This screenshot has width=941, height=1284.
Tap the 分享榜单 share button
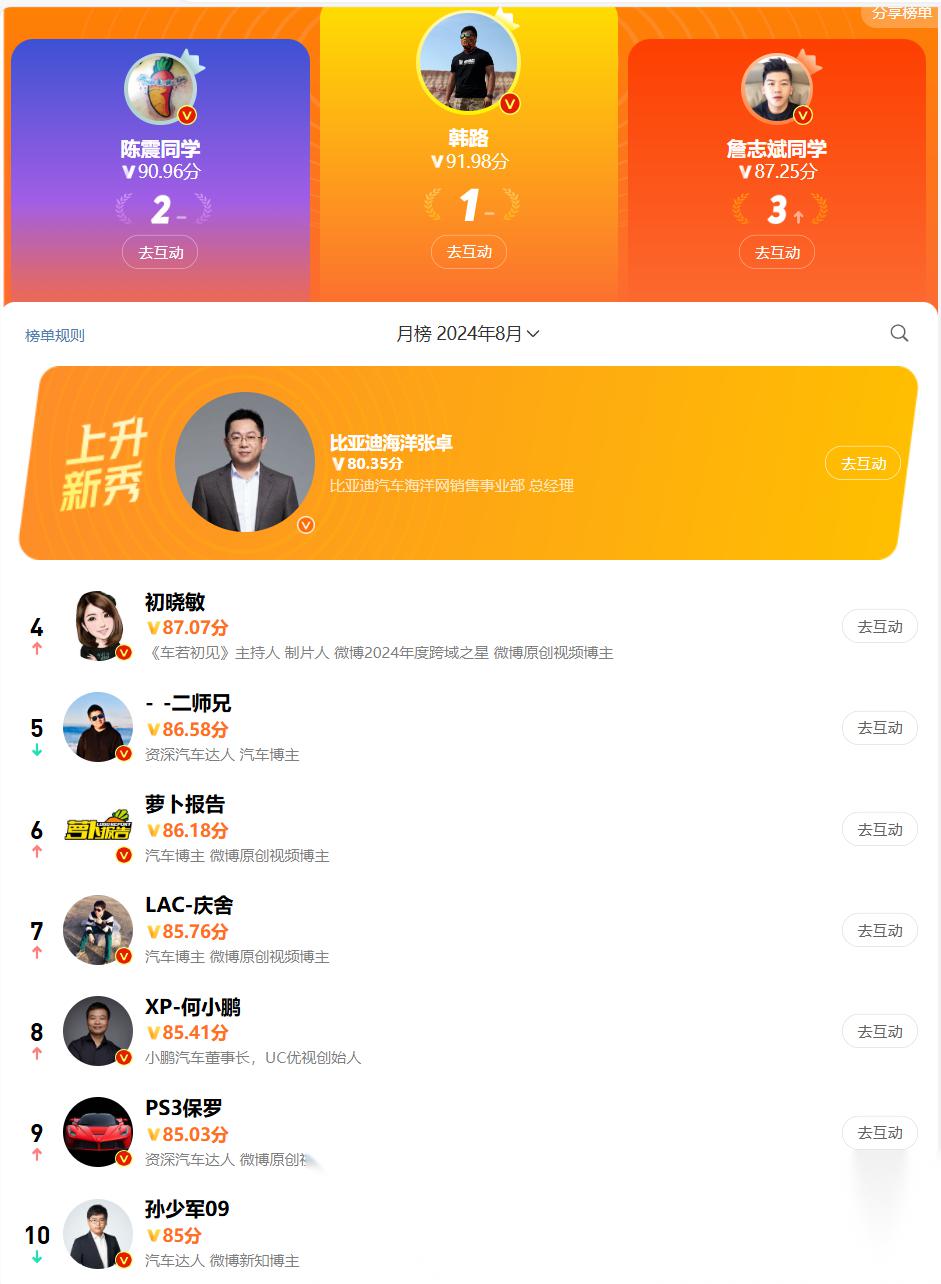pyautogui.click(x=901, y=13)
